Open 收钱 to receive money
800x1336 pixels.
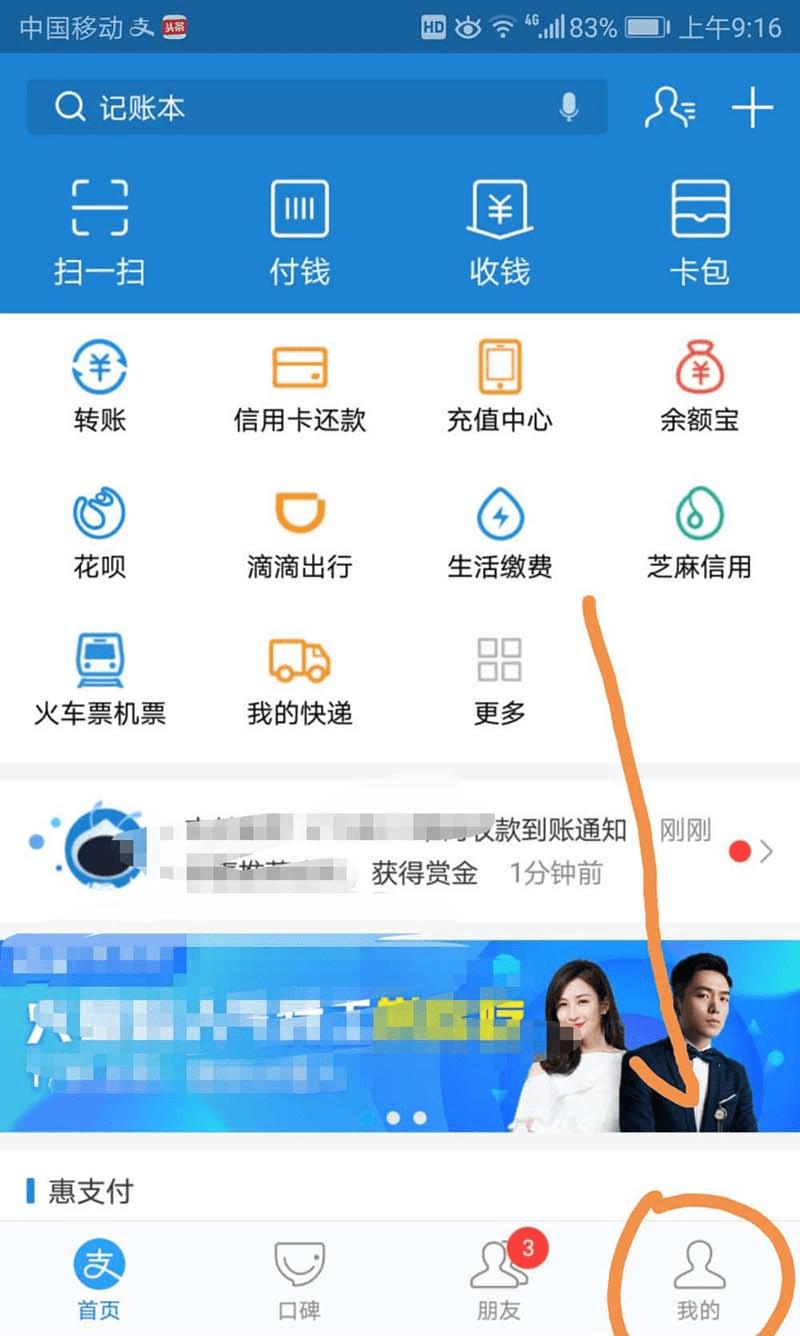tap(499, 232)
